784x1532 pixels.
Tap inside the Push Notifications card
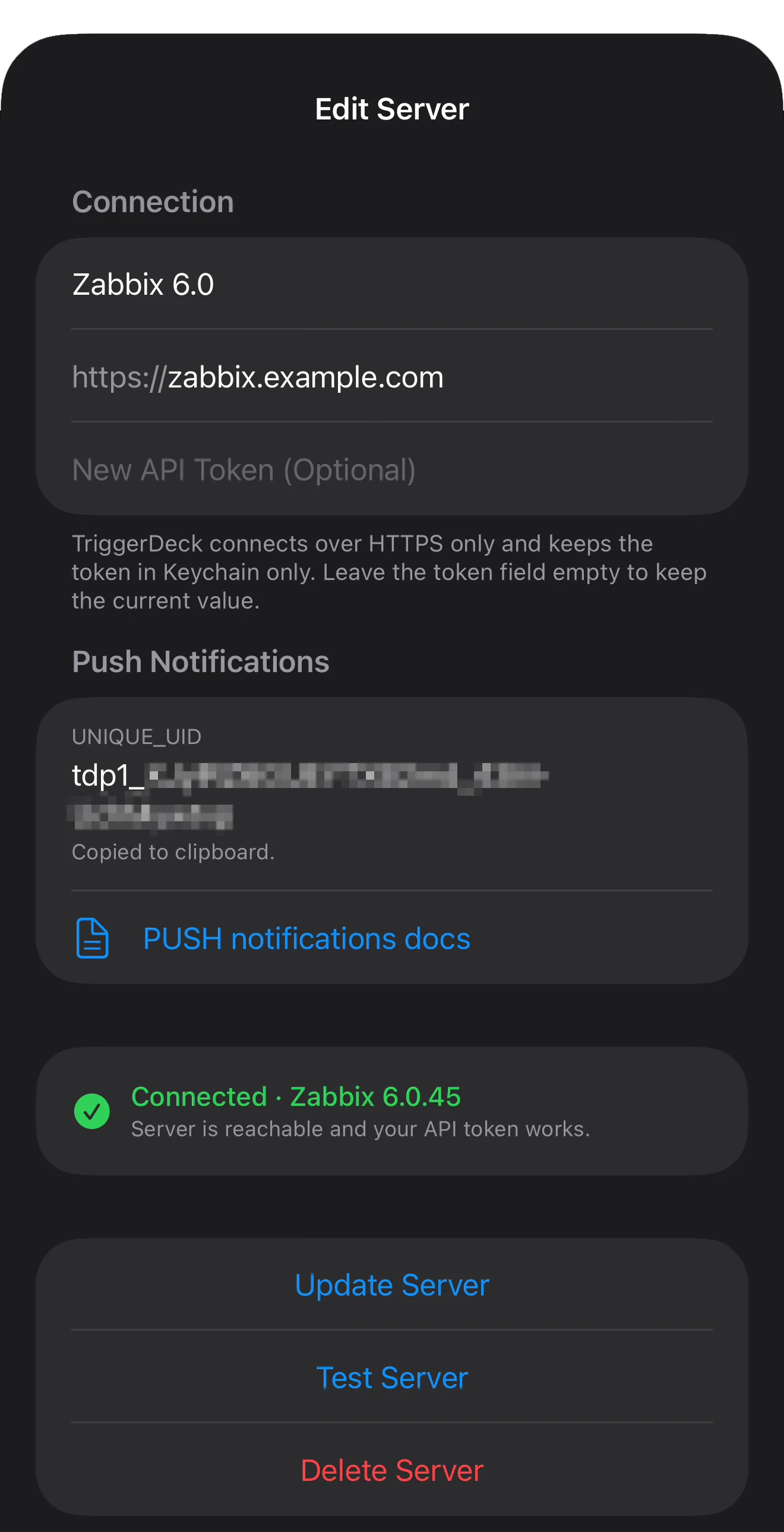[x=393, y=844]
